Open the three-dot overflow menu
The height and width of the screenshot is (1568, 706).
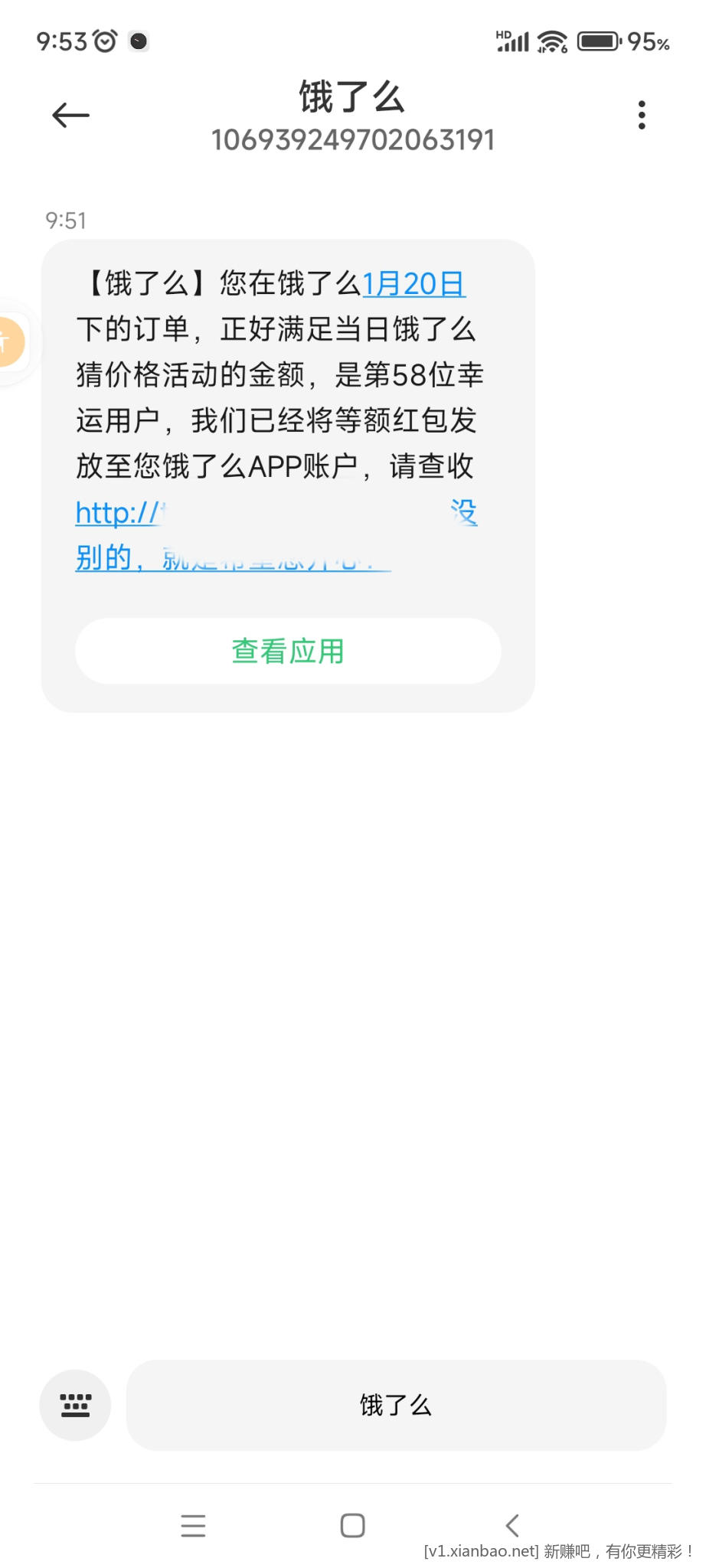click(x=642, y=116)
